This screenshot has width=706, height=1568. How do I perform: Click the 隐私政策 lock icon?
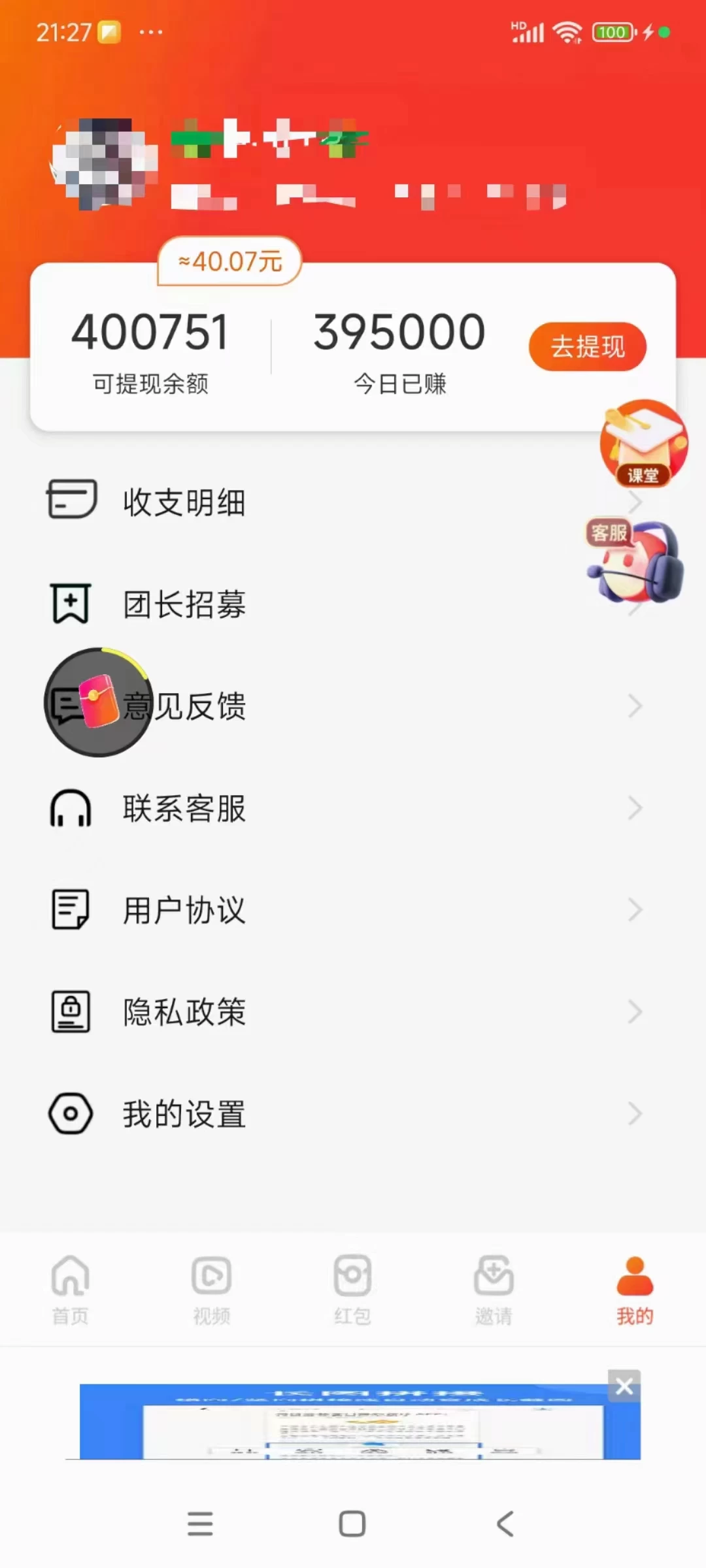tap(72, 1011)
